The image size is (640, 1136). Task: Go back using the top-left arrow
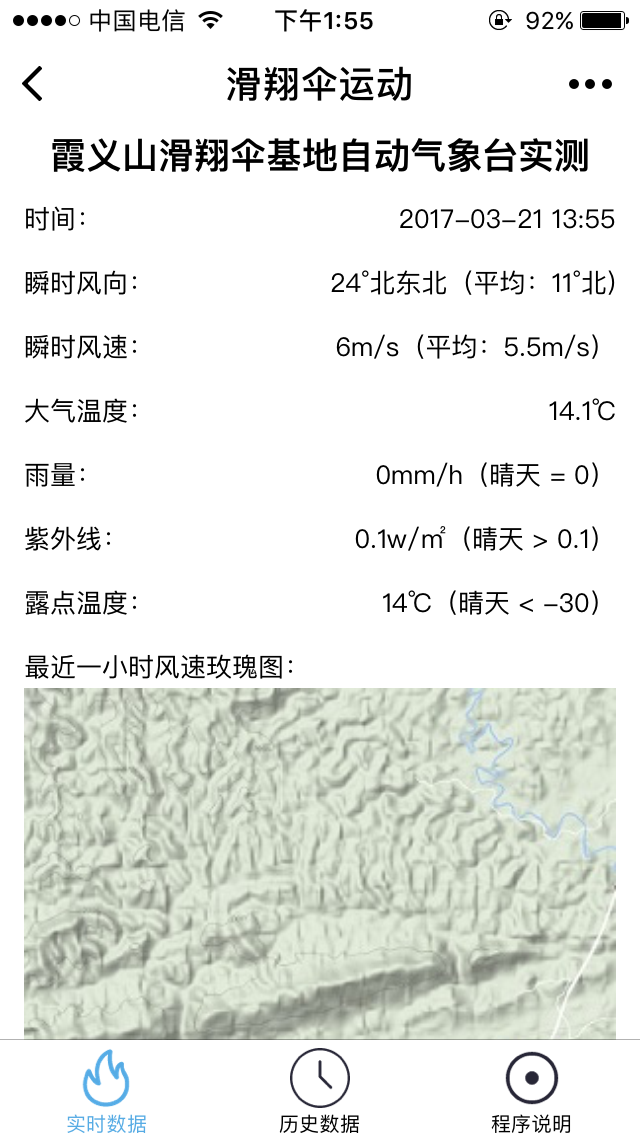33,84
